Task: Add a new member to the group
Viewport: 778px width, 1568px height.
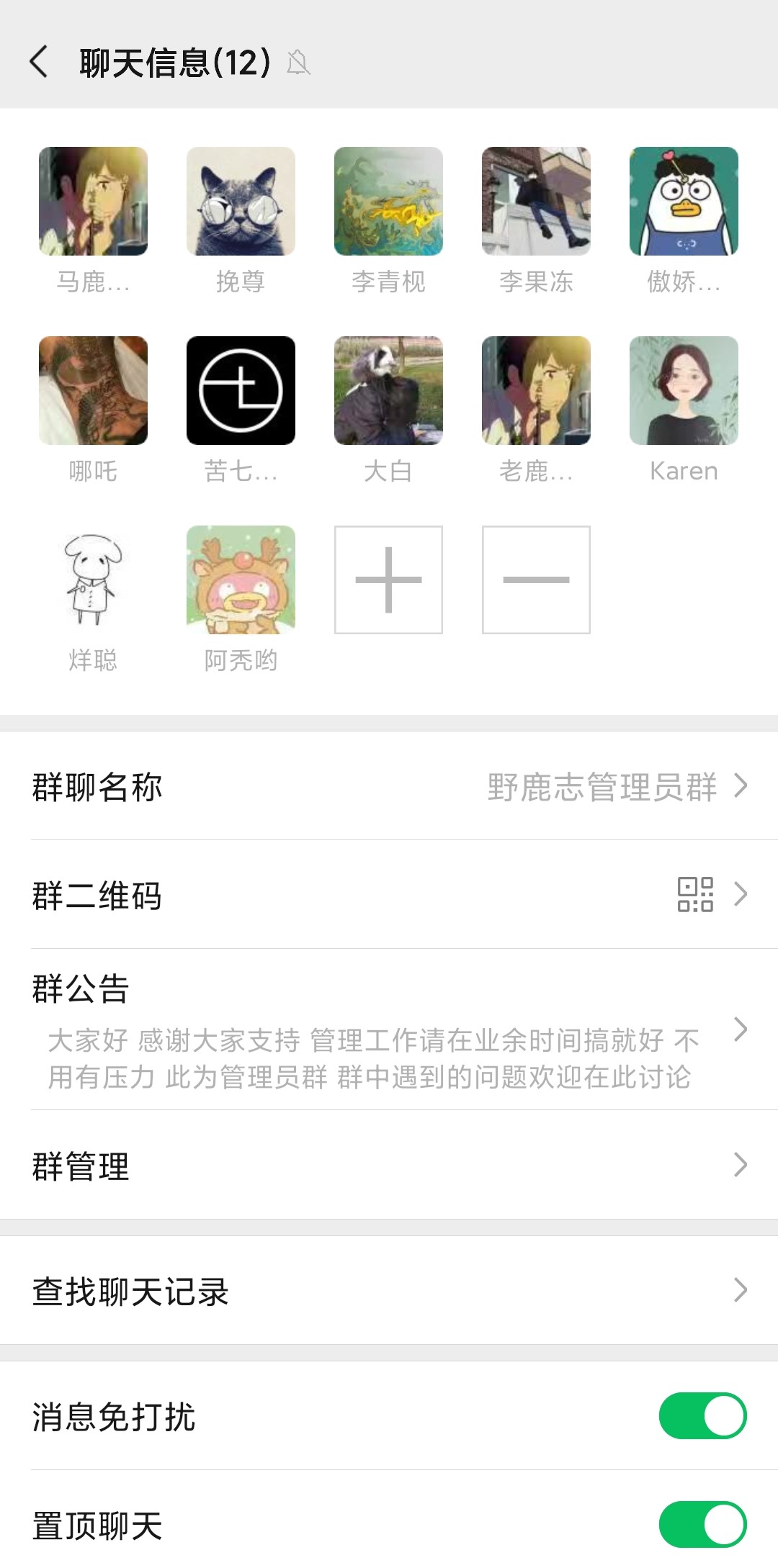Action: (388, 580)
